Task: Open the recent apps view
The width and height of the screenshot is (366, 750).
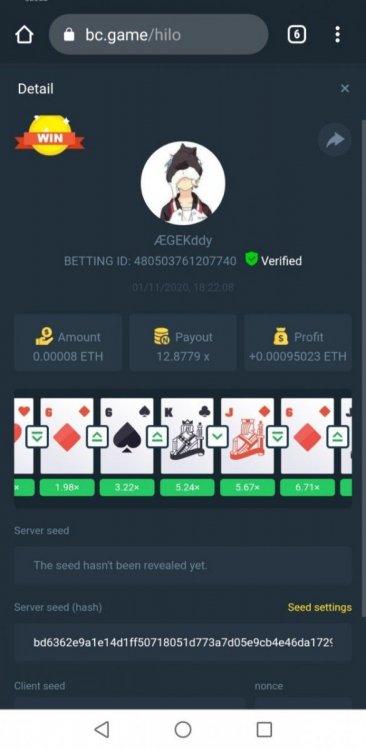Action: tap(264, 729)
